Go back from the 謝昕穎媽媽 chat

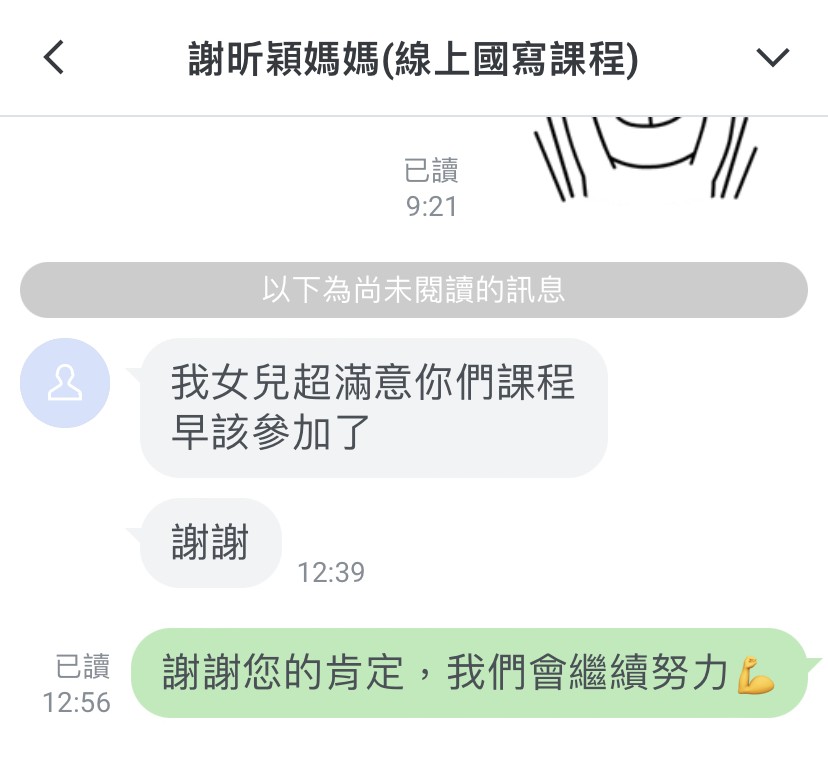point(54,58)
